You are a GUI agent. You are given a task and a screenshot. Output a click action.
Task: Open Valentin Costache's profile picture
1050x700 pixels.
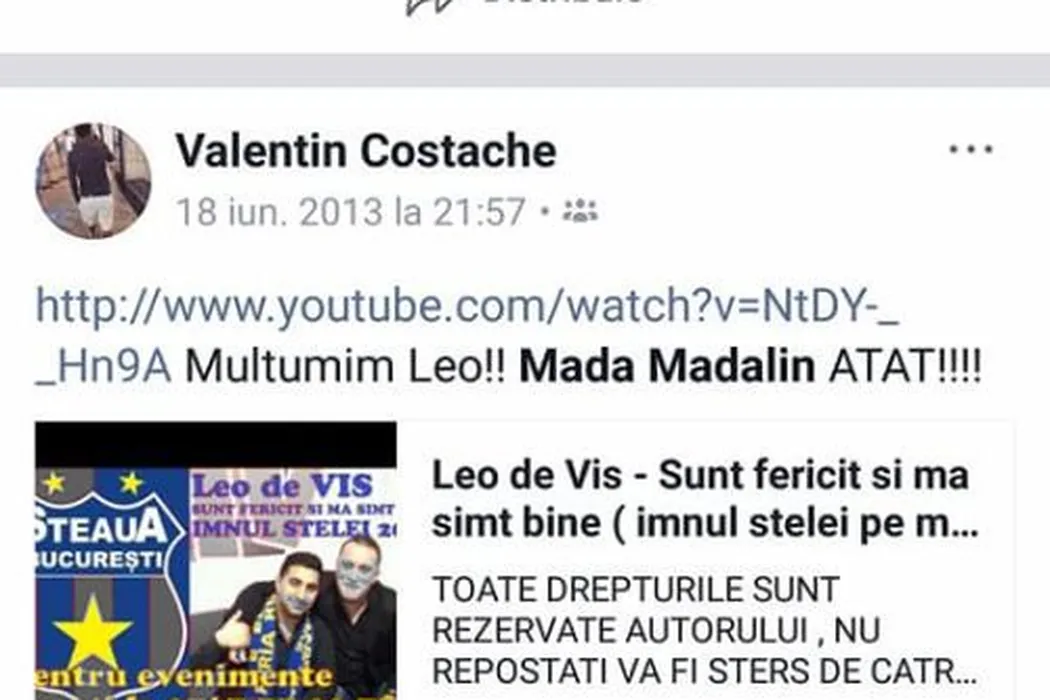coord(93,181)
